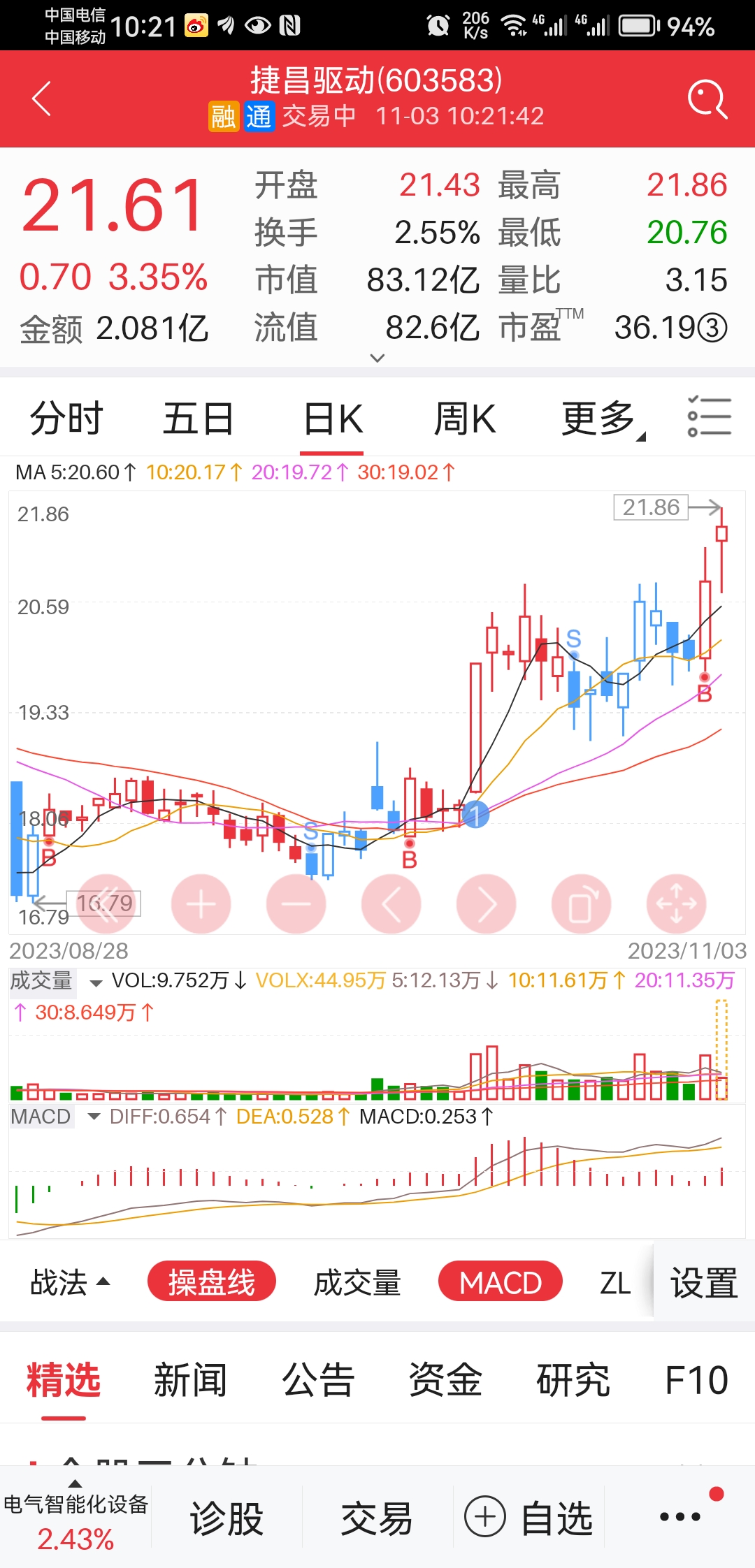
Task: Open the stock search magnifier icon
Action: 707,99
